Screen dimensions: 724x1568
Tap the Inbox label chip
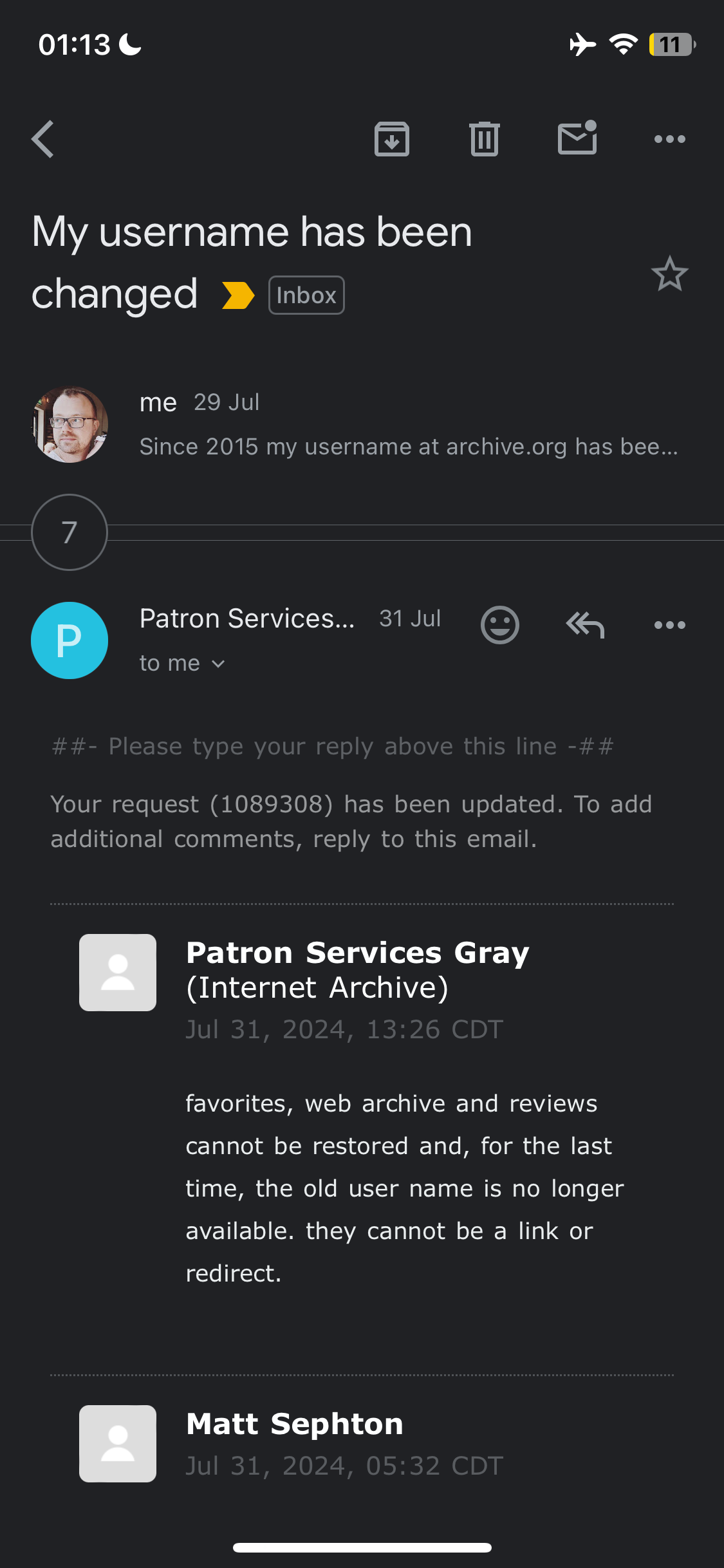(306, 295)
